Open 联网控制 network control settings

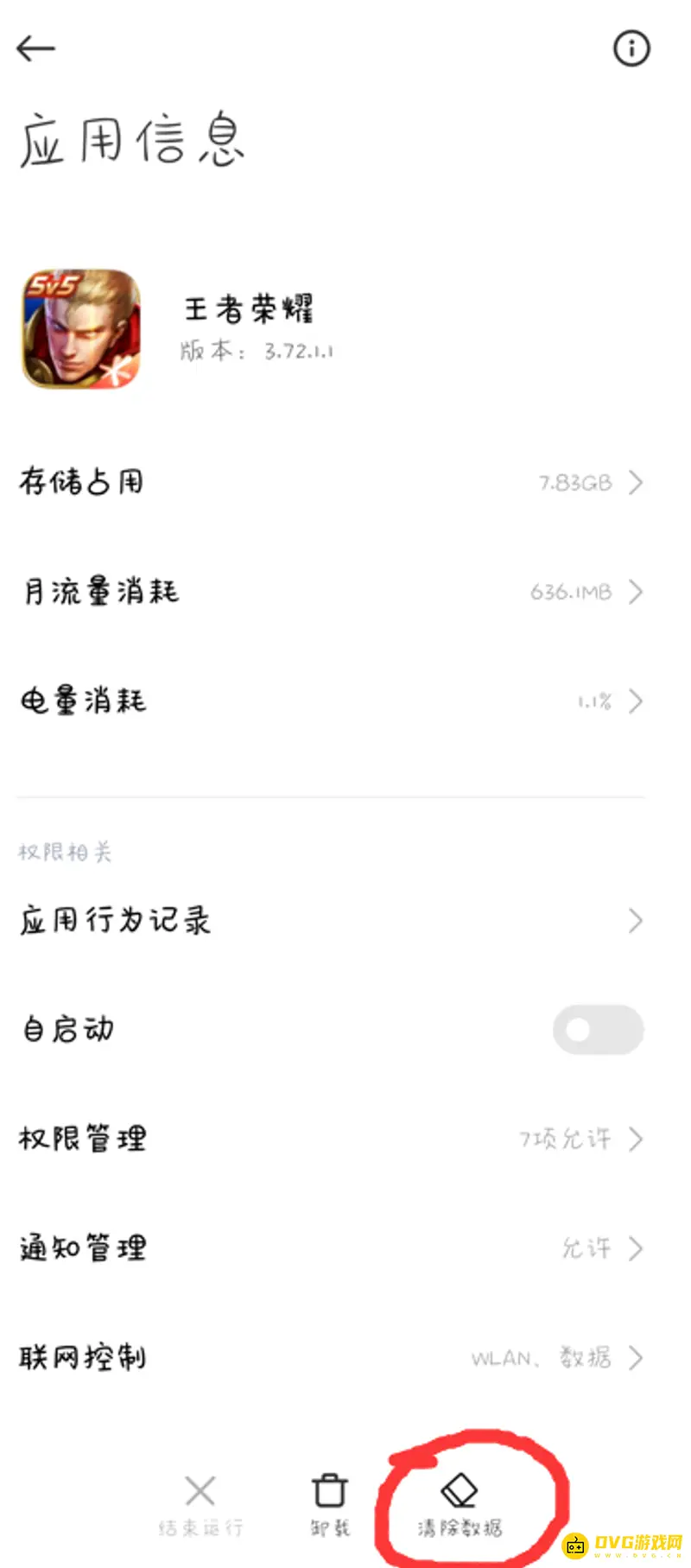tap(345, 1357)
